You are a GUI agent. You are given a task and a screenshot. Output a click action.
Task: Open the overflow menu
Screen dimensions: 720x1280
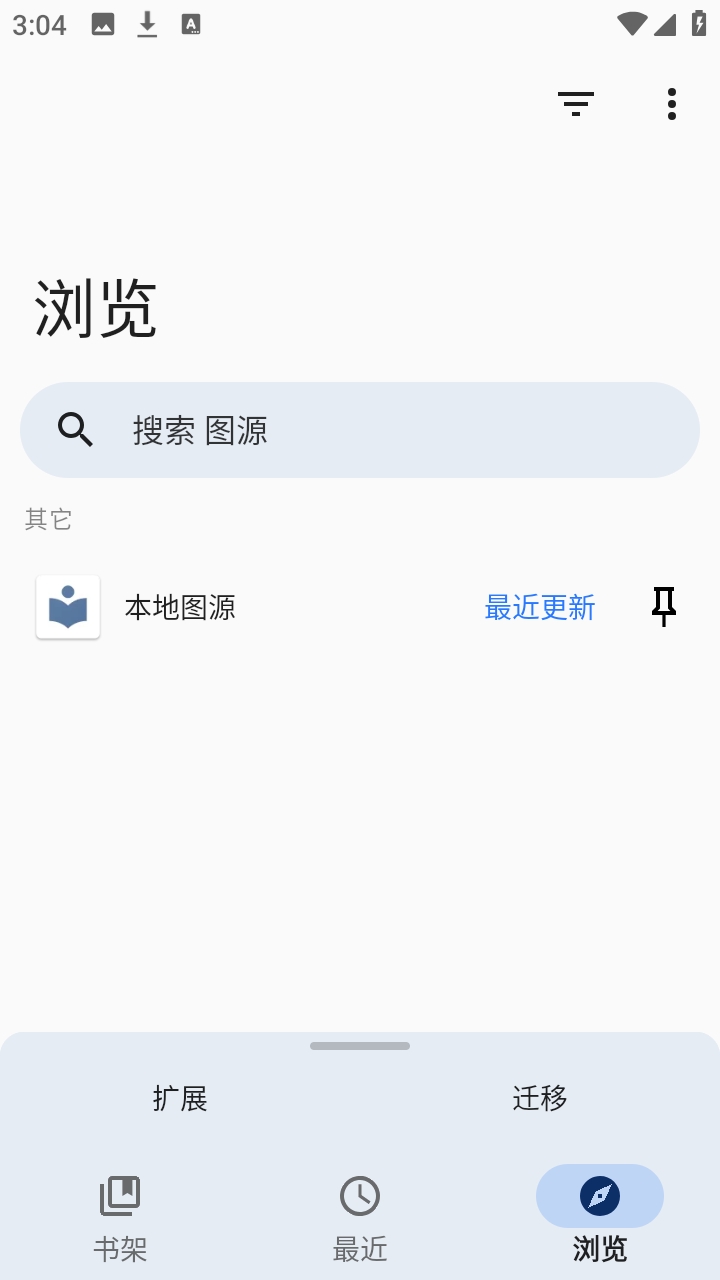(671, 104)
